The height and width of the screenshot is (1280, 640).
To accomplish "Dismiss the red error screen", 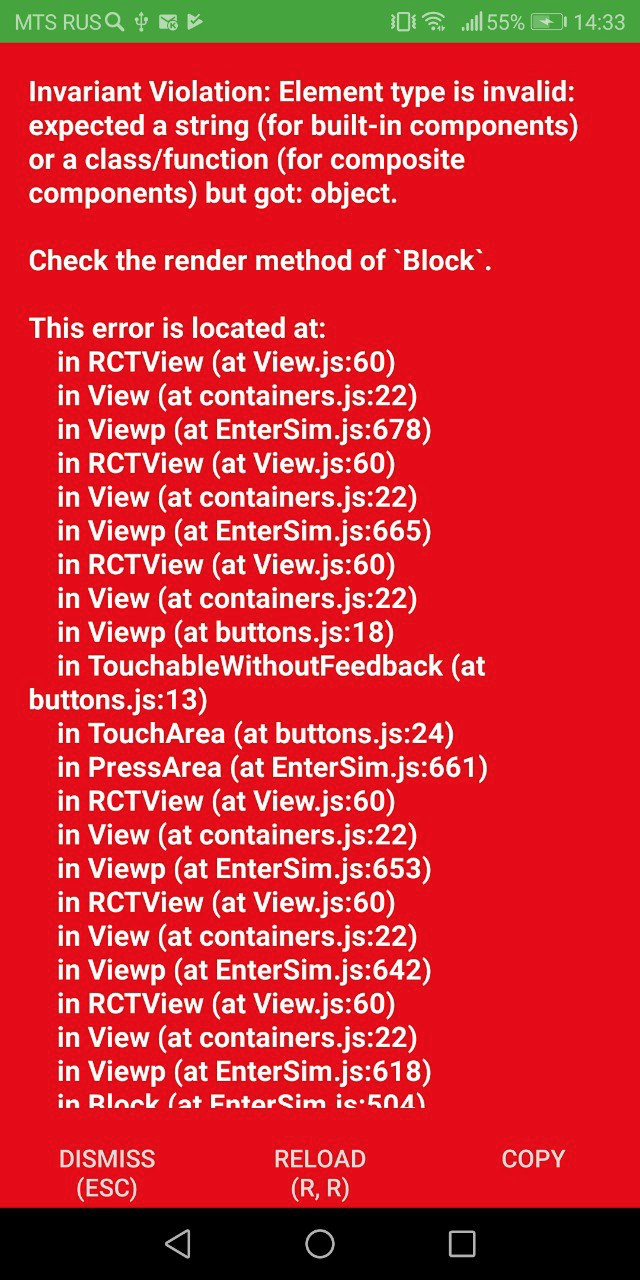I will [107, 1173].
